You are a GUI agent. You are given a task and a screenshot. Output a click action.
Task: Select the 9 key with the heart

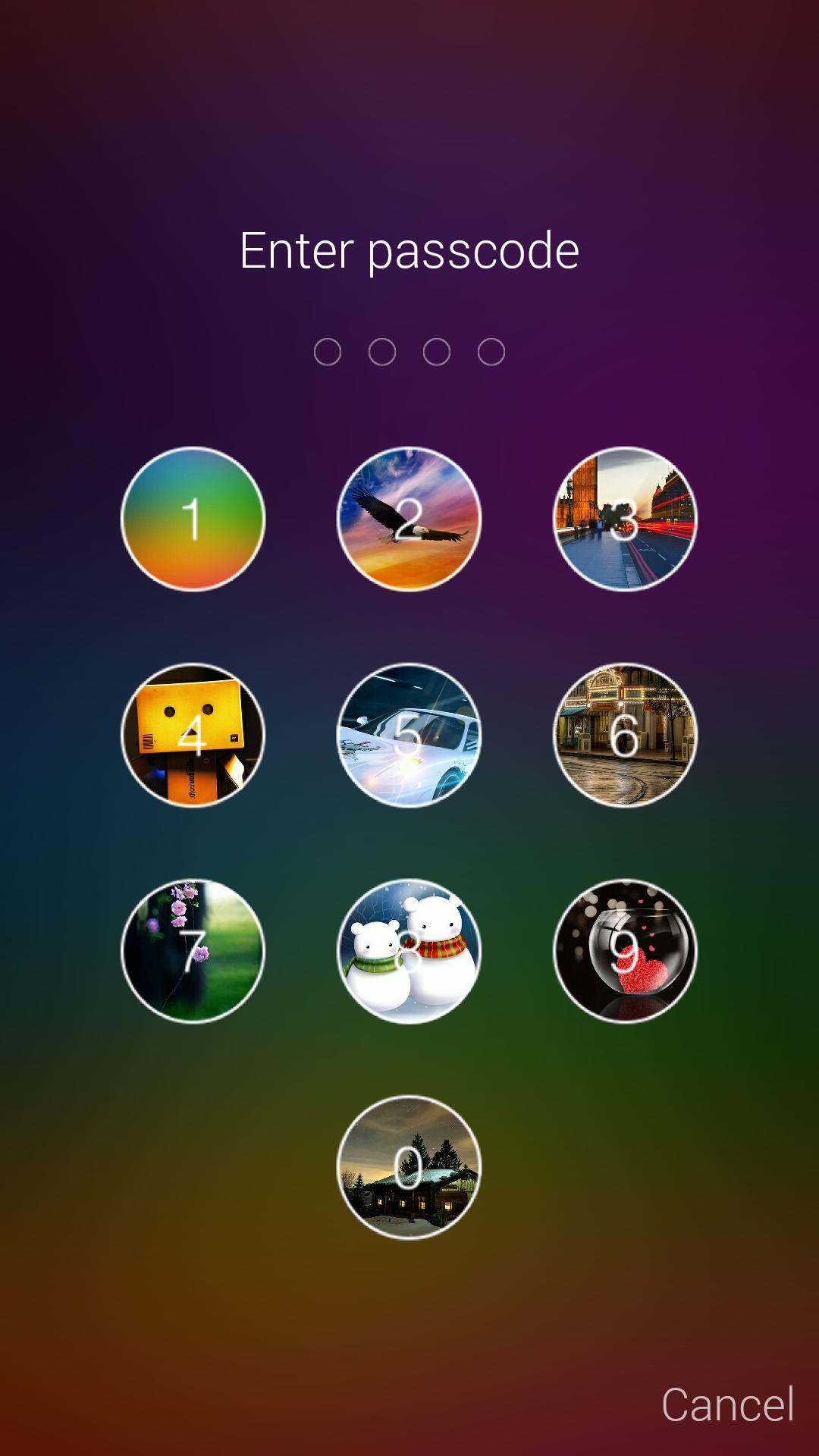tap(625, 951)
